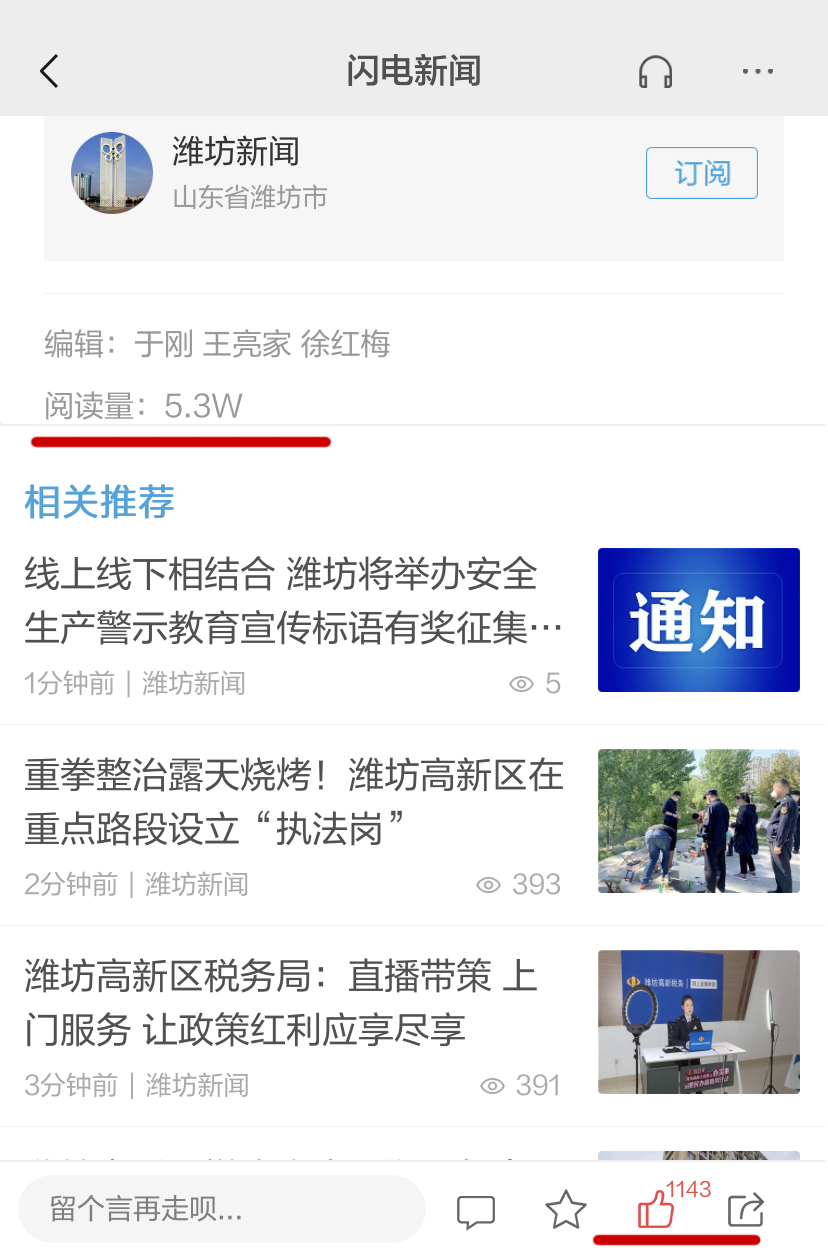Go back using the top-left arrow
This screenshot has width=828, height=1260.
[49, 71]
